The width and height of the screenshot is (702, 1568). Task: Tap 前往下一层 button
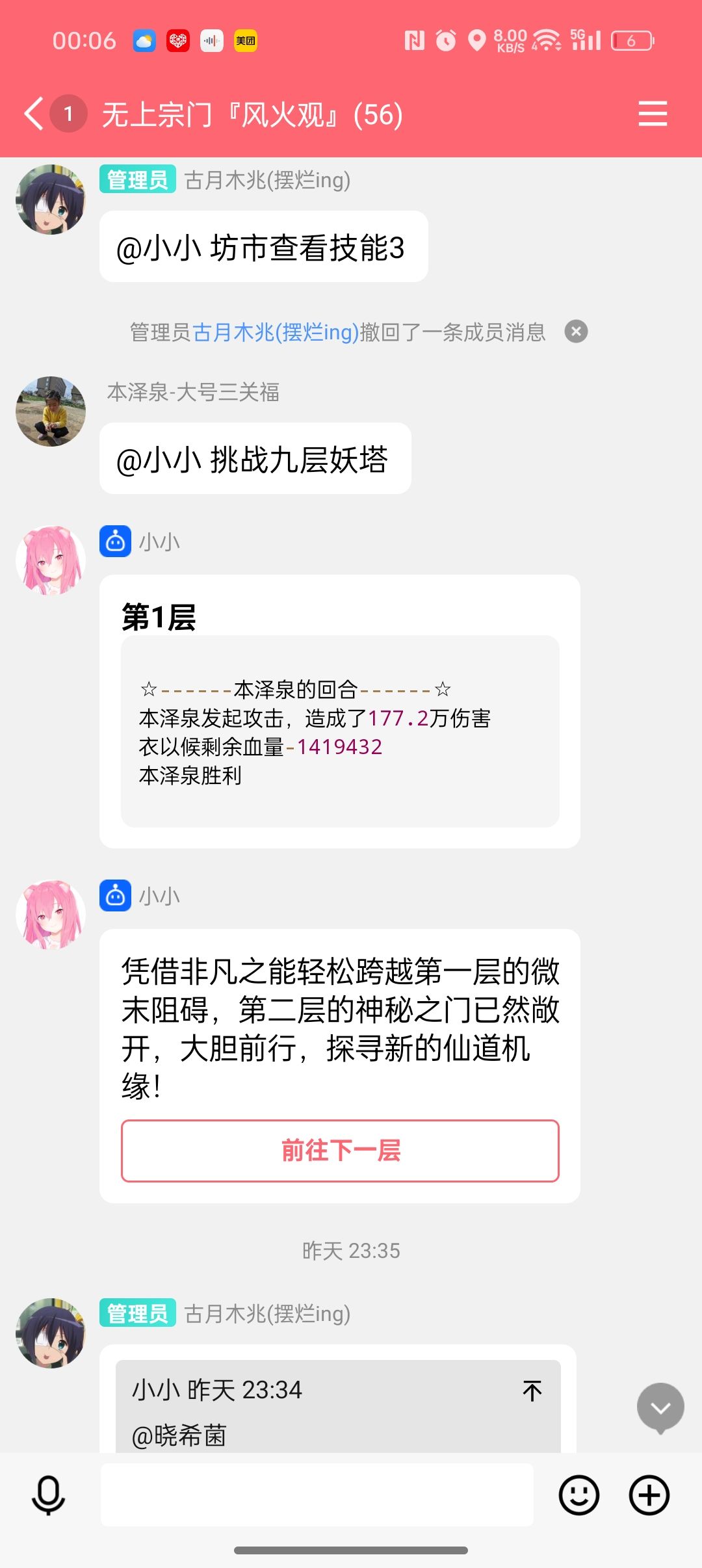click(x=340, y=1150)
